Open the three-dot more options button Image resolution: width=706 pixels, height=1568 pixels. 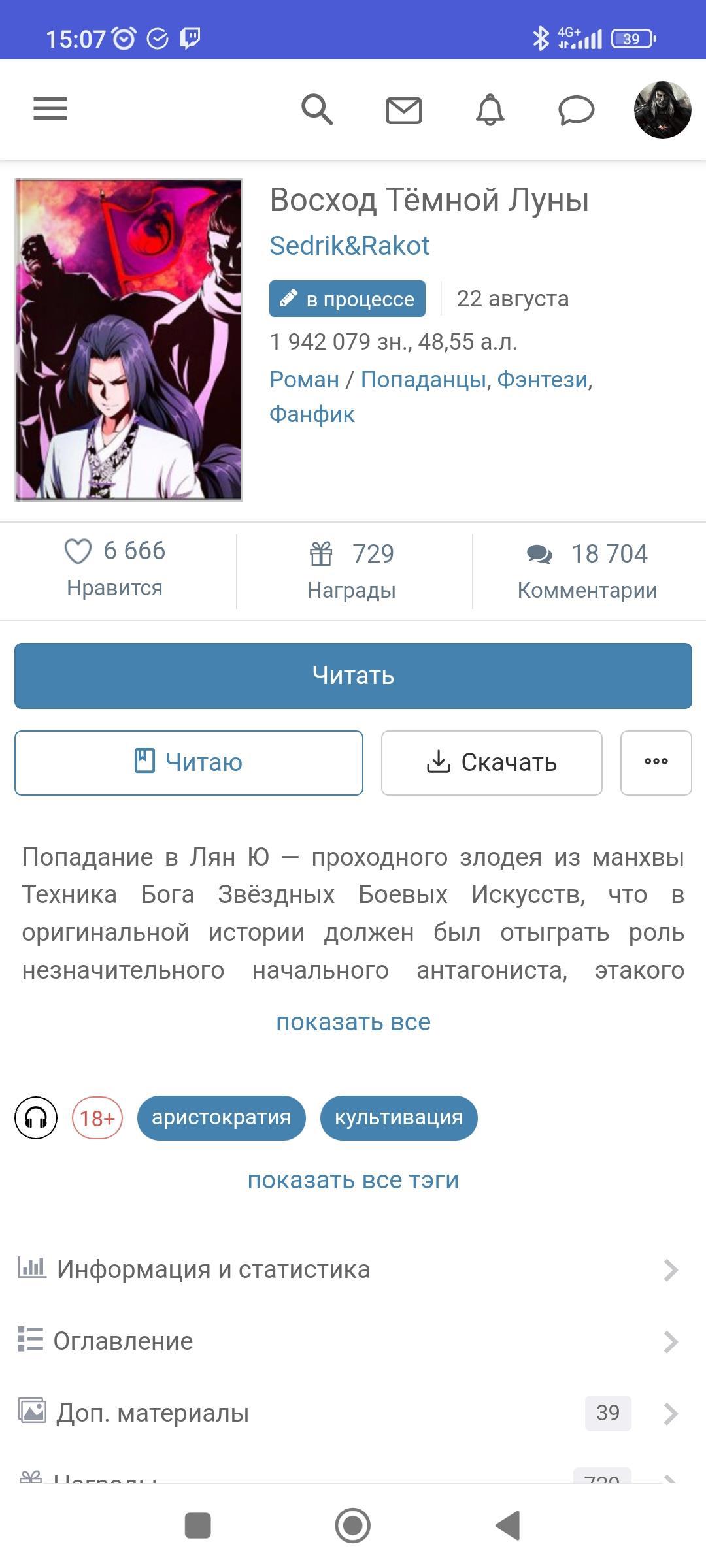(656, 762)
